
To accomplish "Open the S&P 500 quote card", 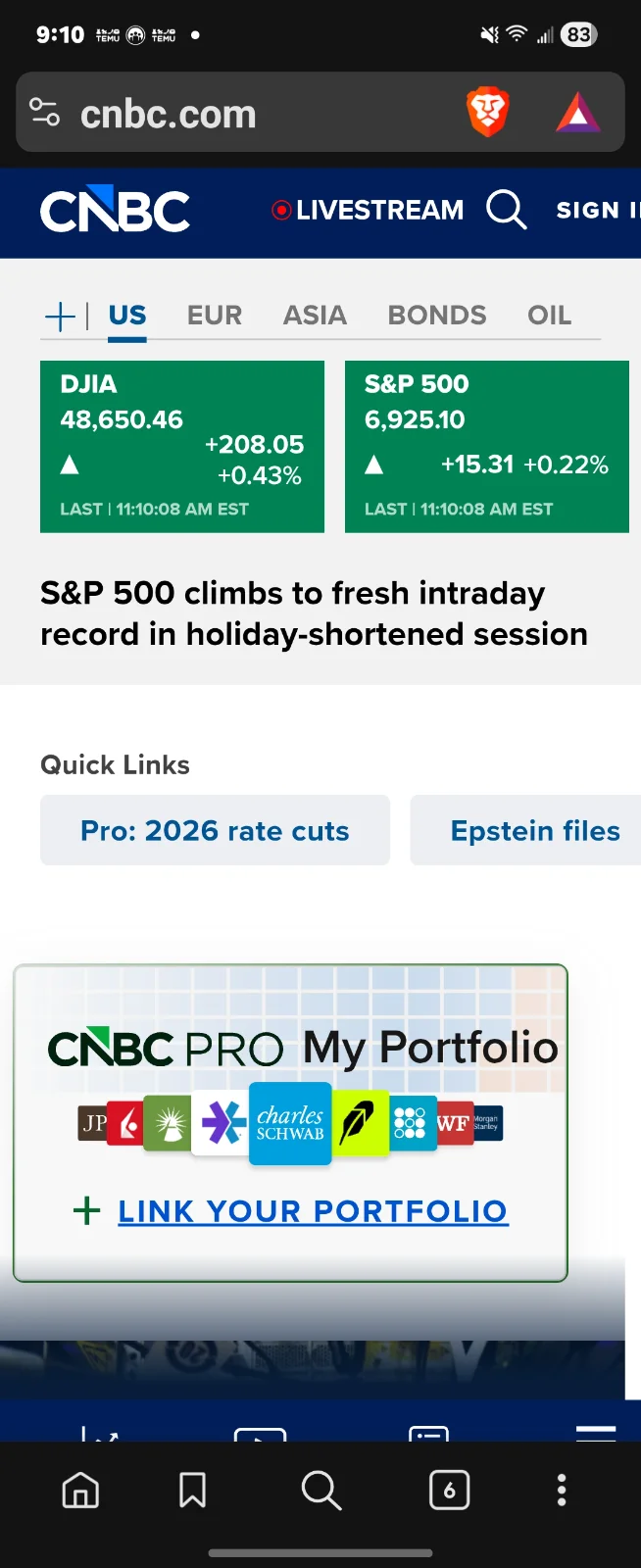I will click(486, 446).
